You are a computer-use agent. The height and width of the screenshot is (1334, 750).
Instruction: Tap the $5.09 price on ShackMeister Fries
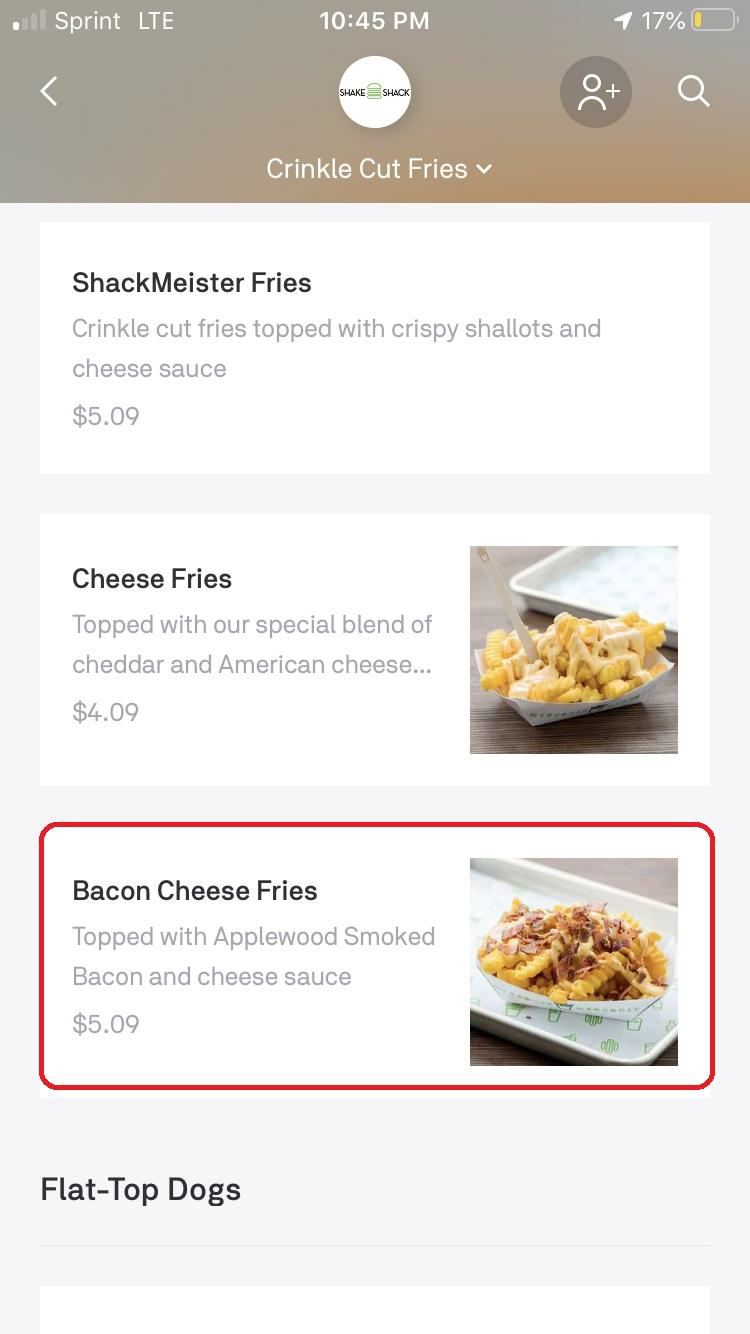pyautogui.click(x=106, y=416)
